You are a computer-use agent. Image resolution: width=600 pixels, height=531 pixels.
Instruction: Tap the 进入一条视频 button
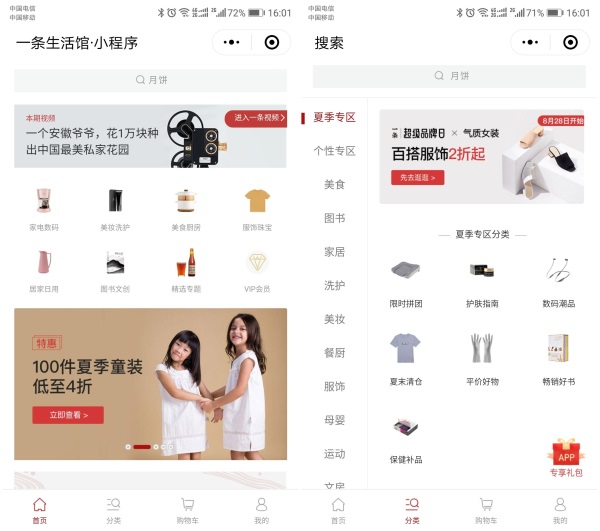point(255,118)
